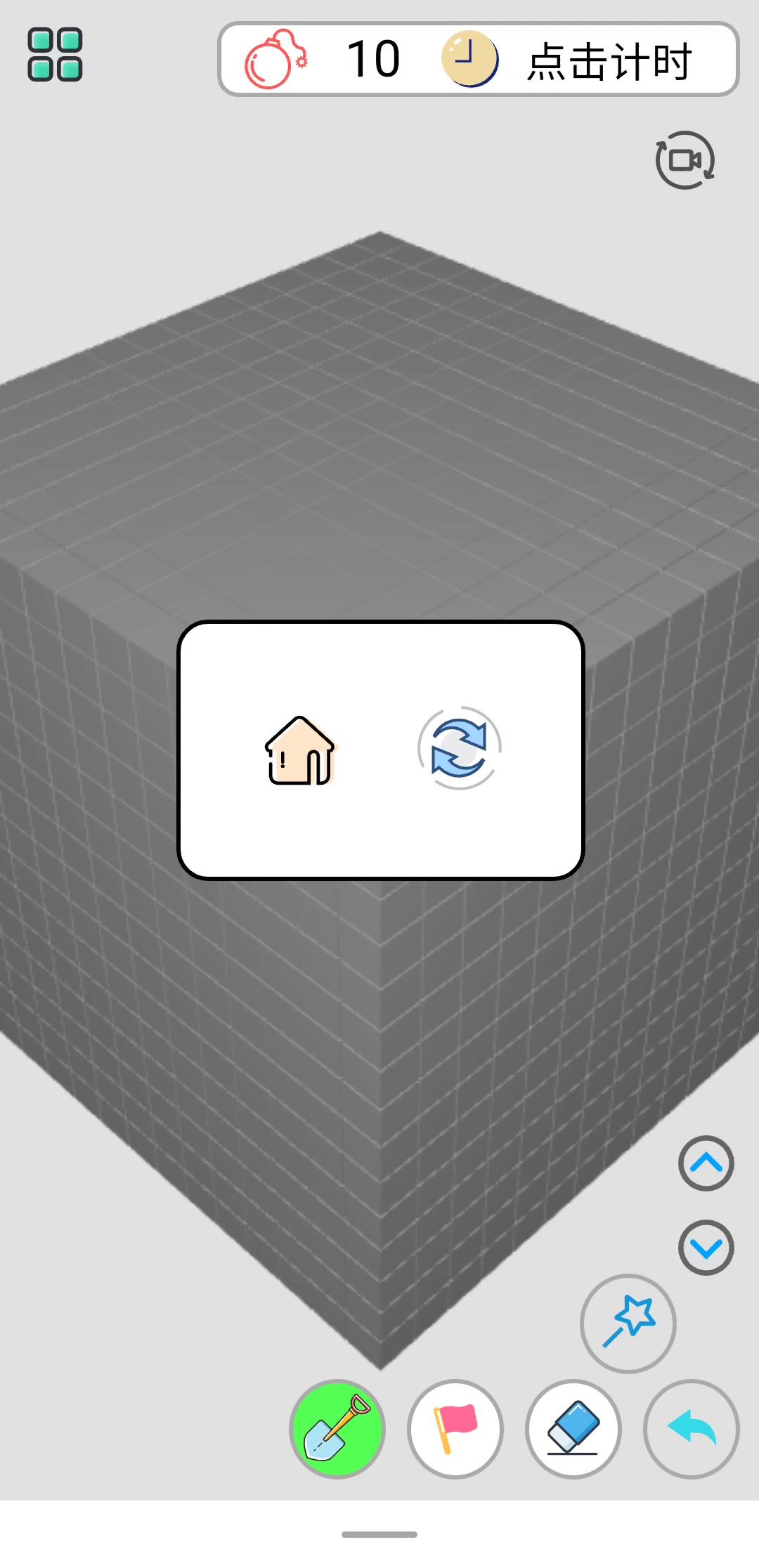Go home via the house icon
The image size is (759, 1568).
tap(300, 750)
